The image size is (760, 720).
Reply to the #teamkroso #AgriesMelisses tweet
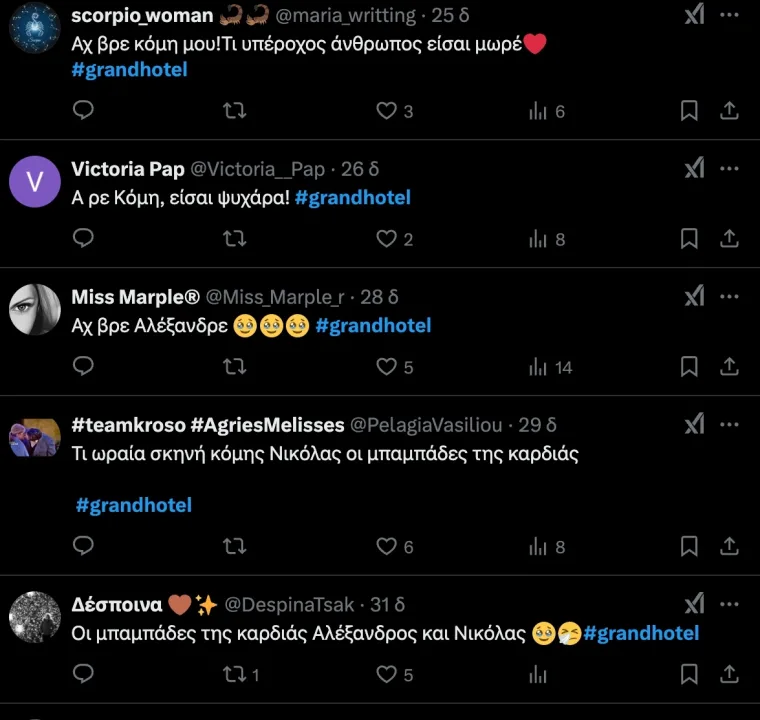(x=84, y=546)
